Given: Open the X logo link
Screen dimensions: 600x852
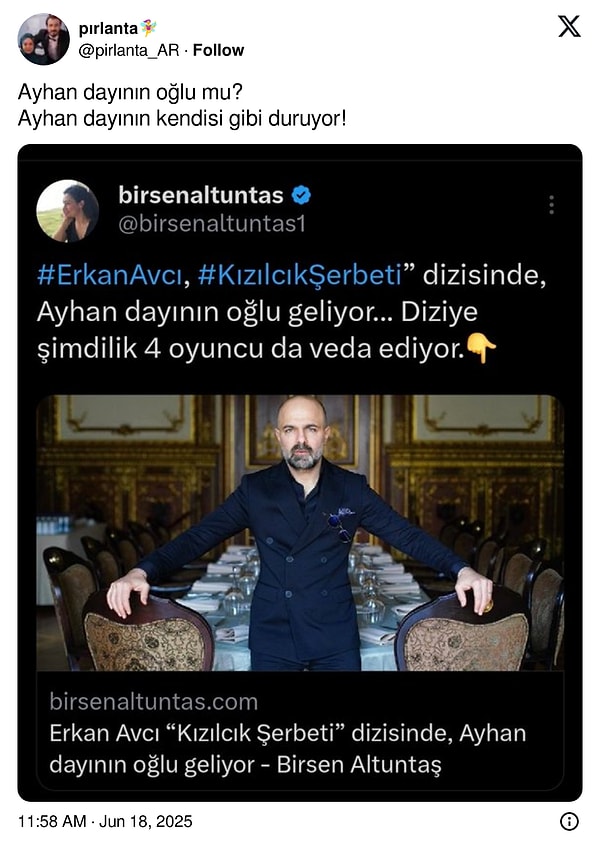Looking at the screenshot, I should point(568,27).
